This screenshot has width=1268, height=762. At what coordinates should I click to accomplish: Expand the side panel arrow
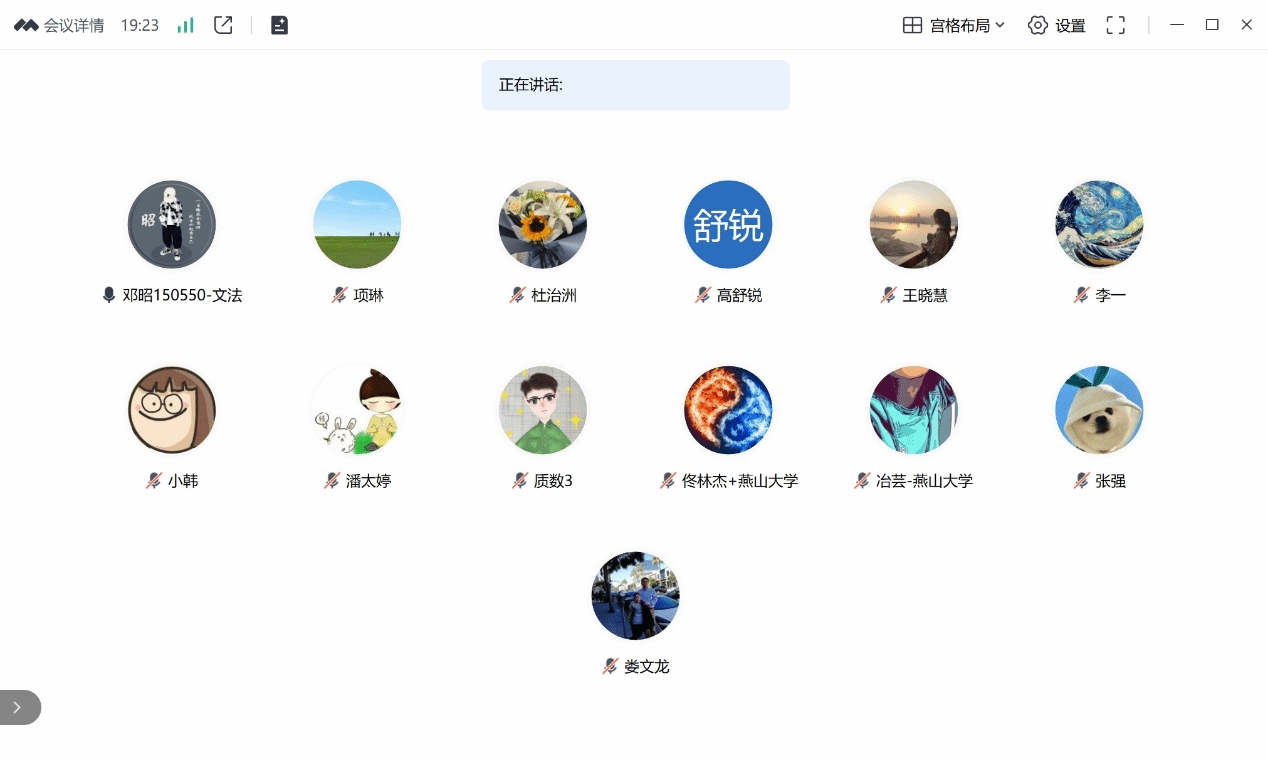[17, 707]
